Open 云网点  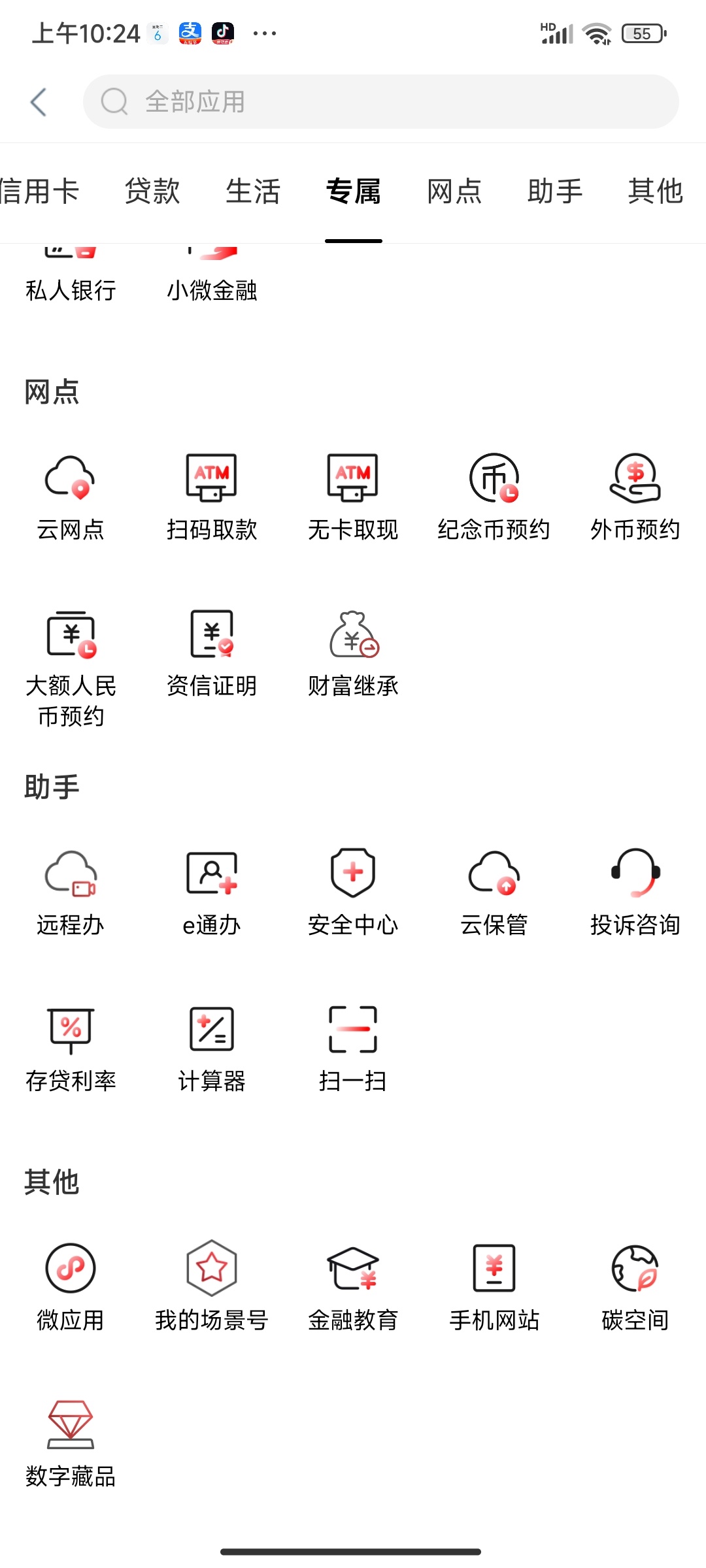coord(71,498)
